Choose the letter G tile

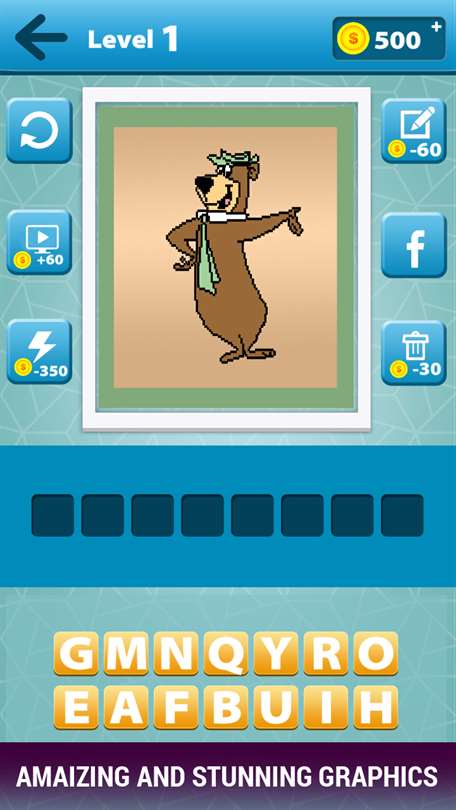(x=76, y=653)
